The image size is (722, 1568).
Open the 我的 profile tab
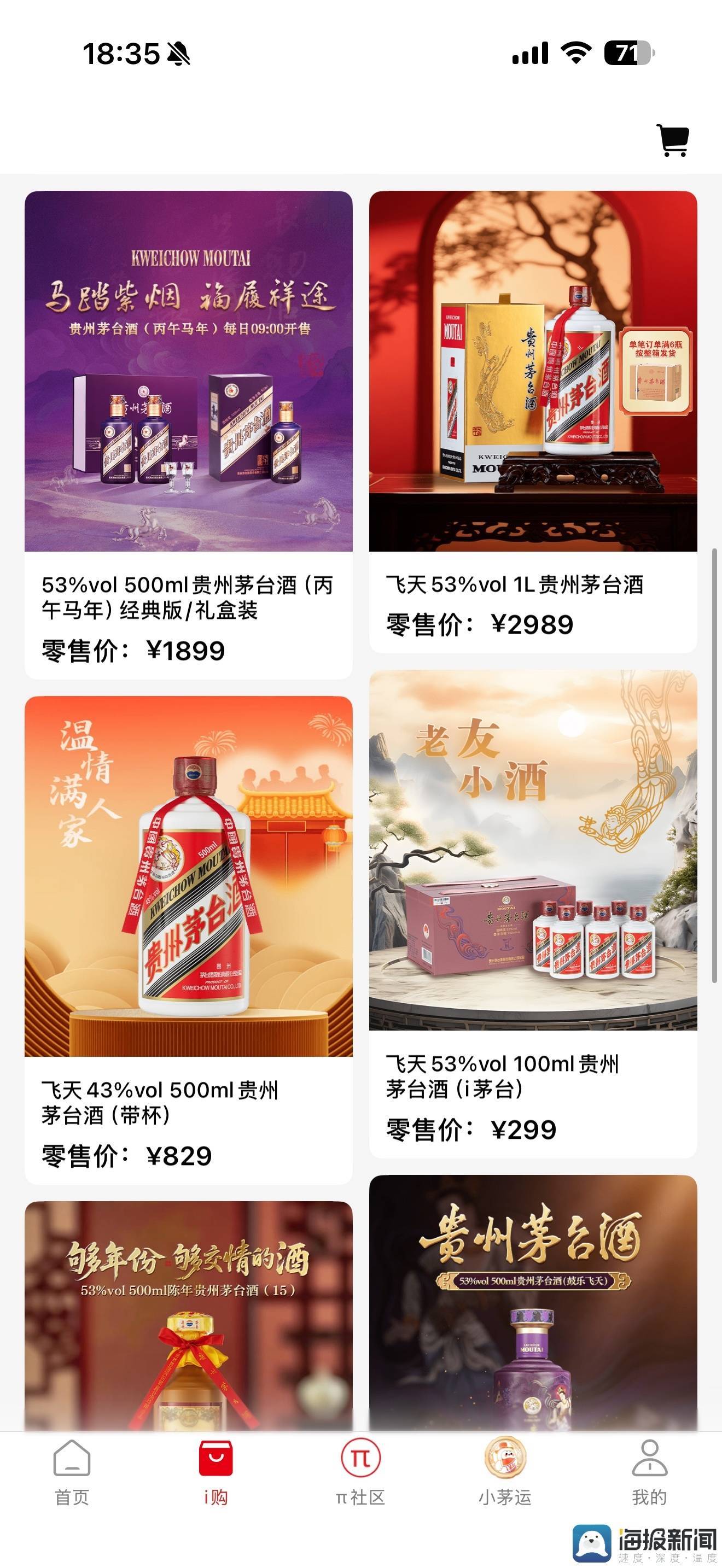pyautogui.click(x=649, y=1472)
